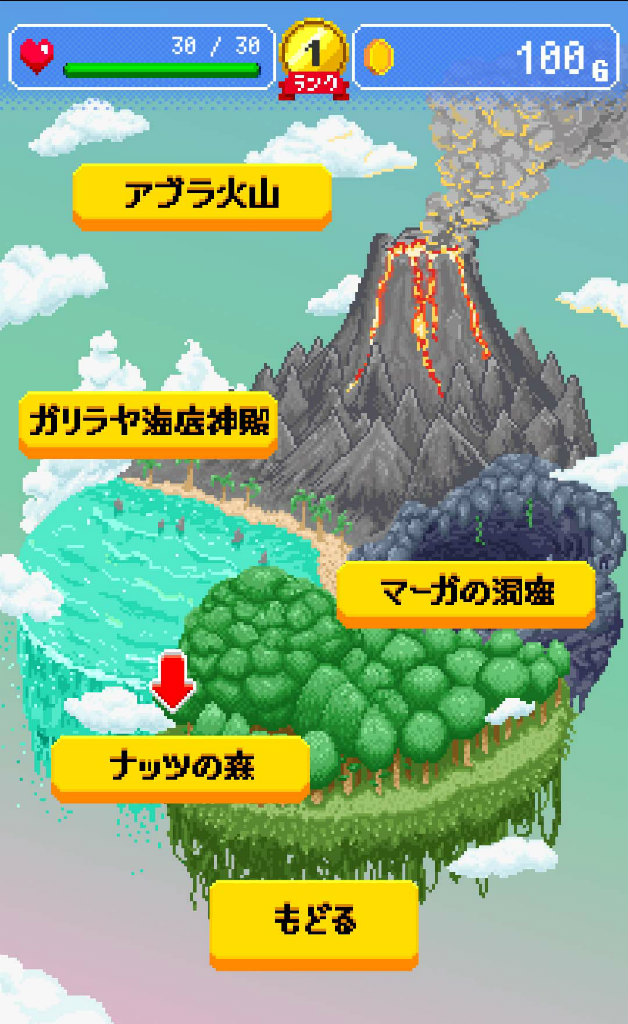Enter マーガの洞窟 stage
The width and height of the screenshot is (628, 1024).
pos(466,594)
